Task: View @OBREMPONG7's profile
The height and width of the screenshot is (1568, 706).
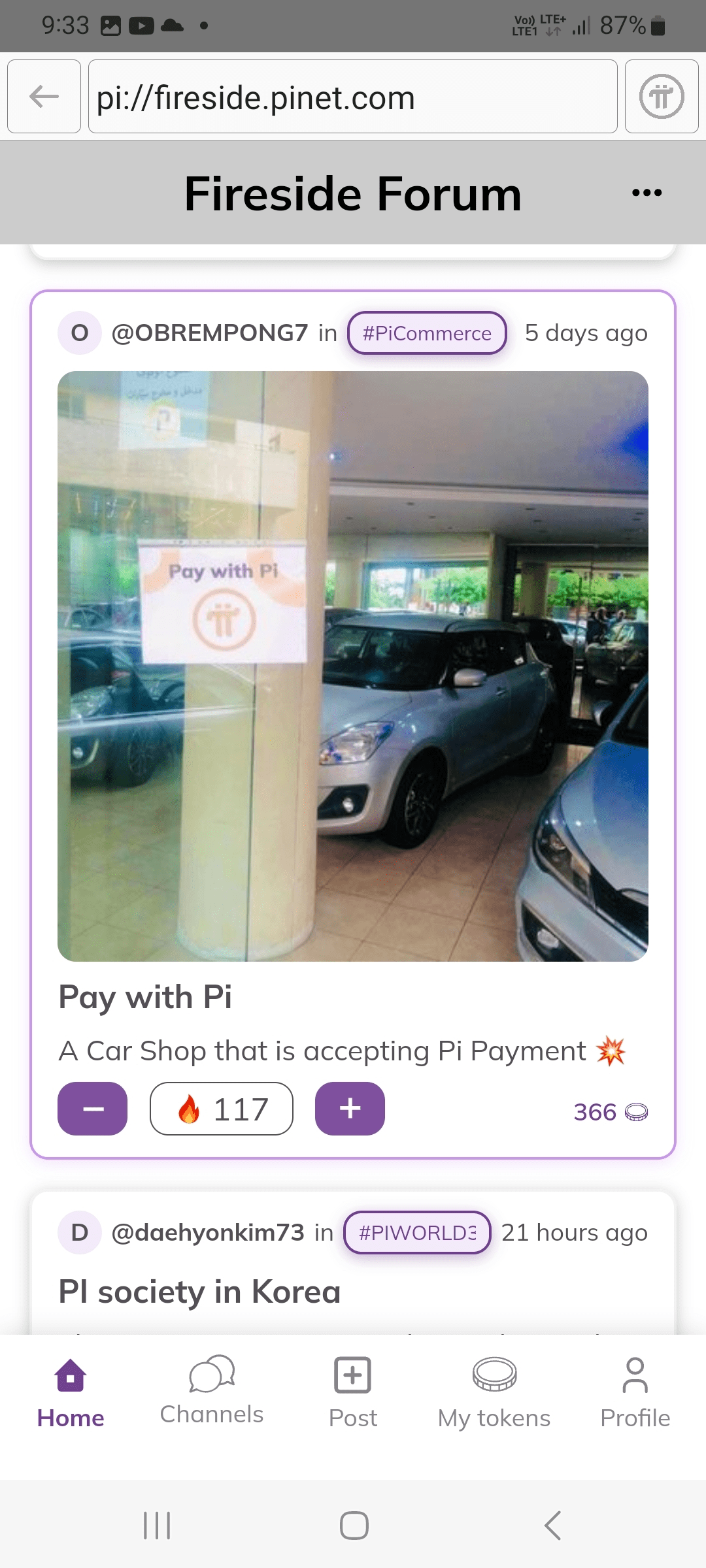Action: 209,333
